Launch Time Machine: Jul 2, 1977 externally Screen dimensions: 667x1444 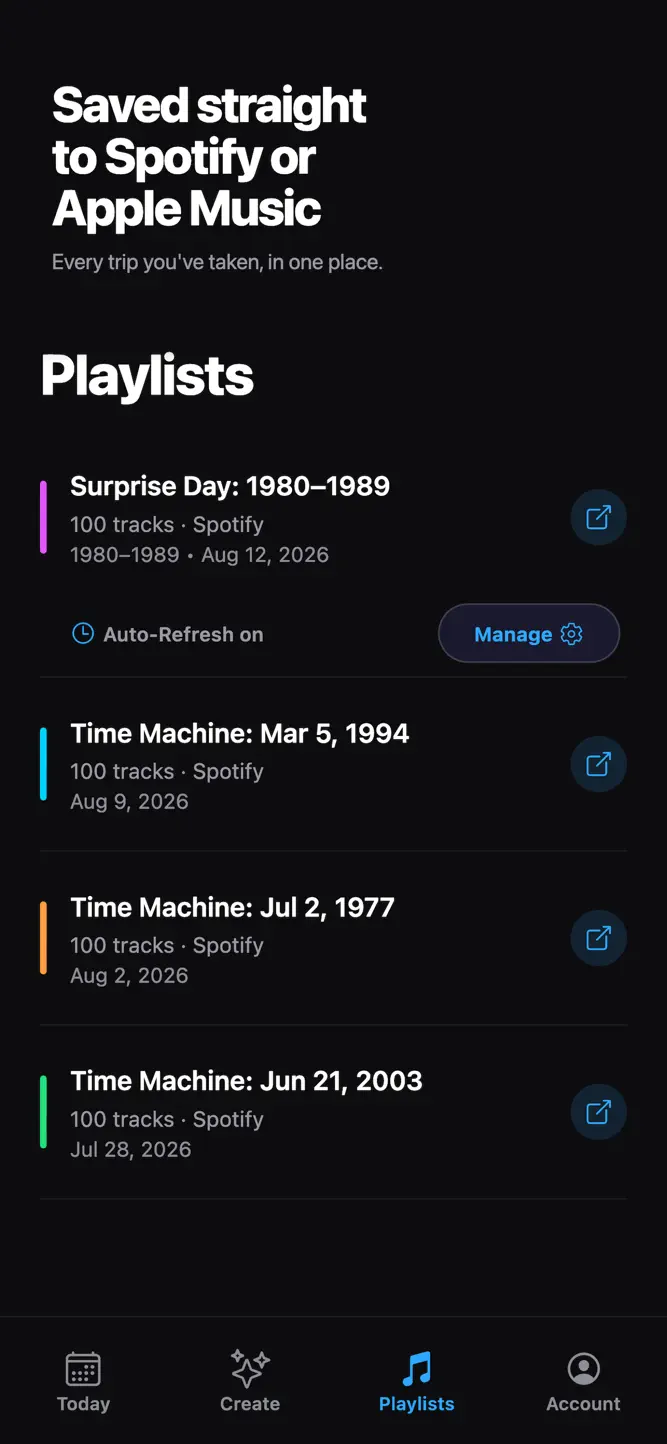pyautogui.click(x=598, y=939)
